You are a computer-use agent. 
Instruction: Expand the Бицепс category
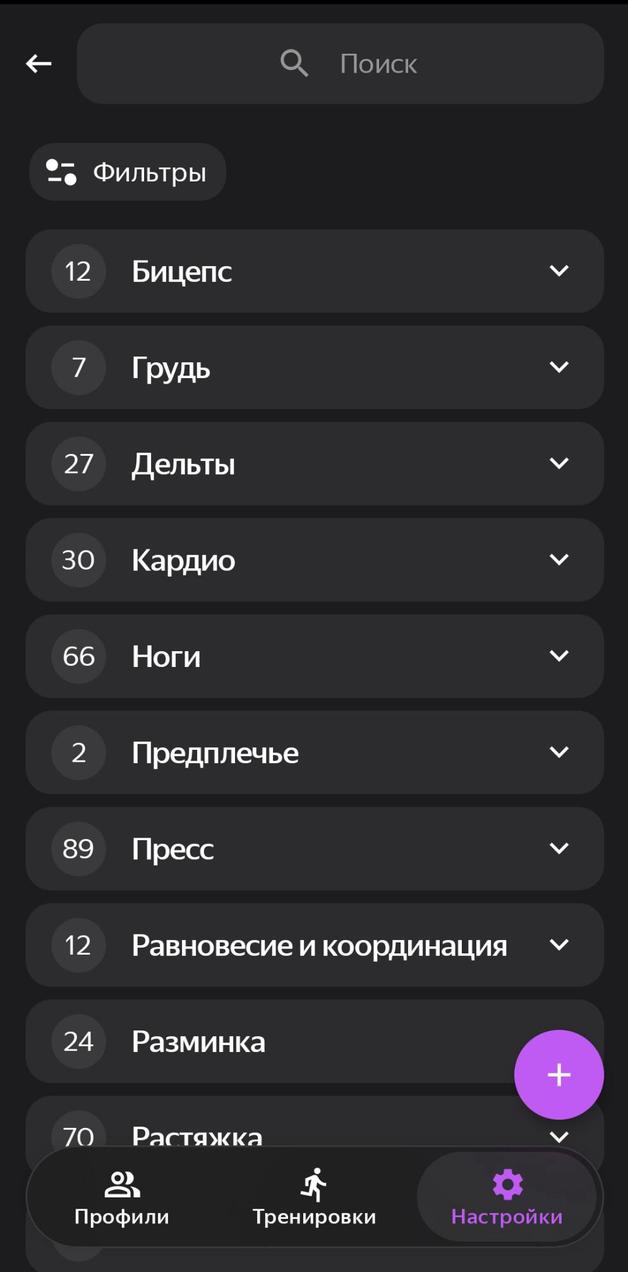314,271
